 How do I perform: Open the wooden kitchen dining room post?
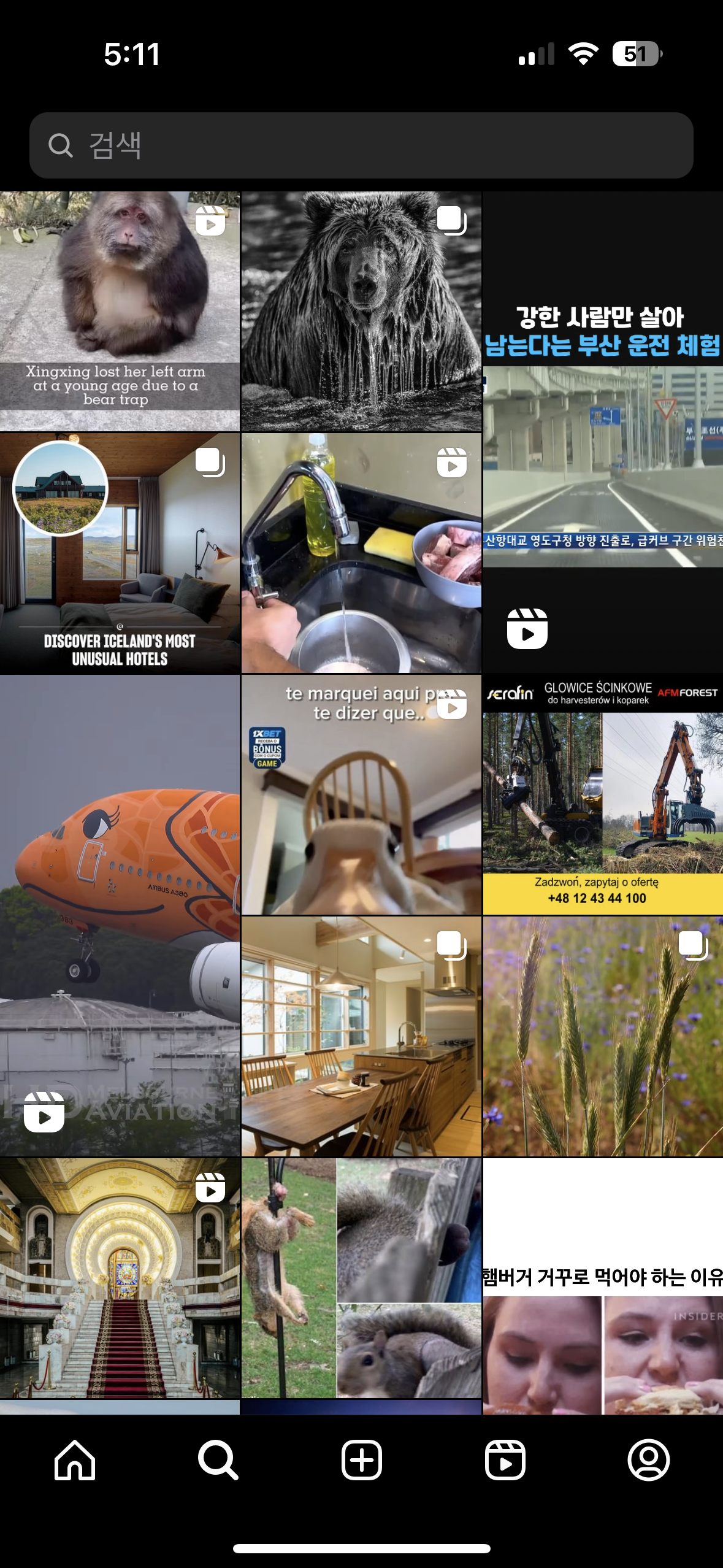coord(361,1036)
